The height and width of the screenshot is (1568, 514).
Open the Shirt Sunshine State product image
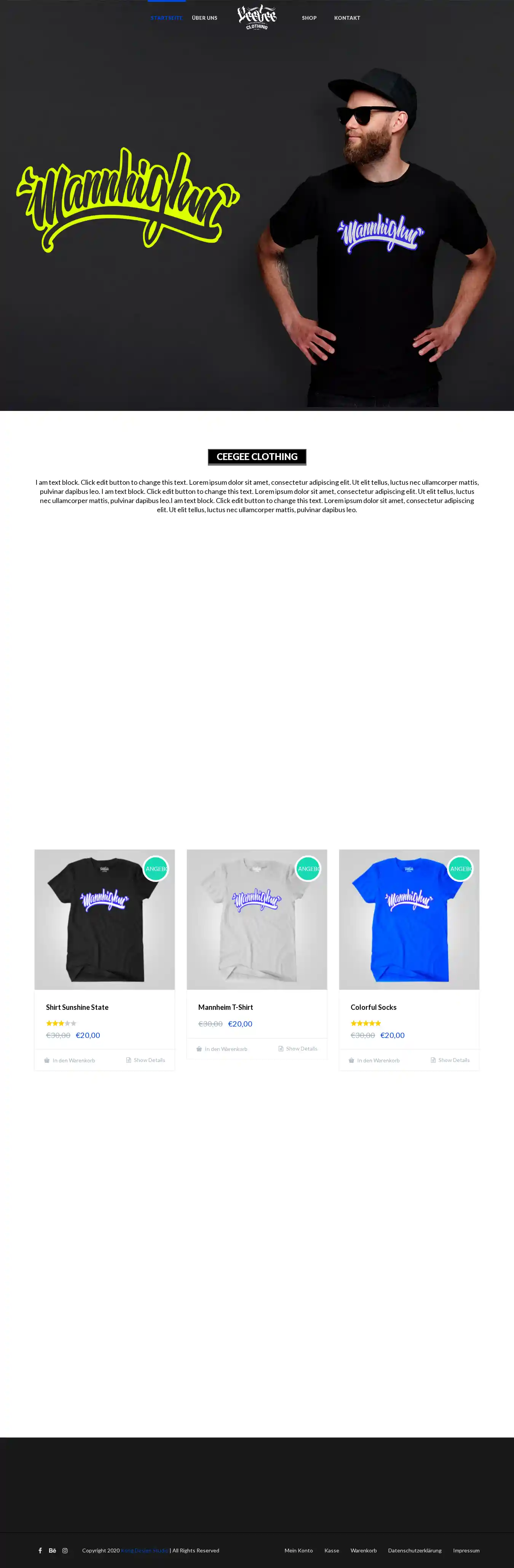(x=104, y=919)
